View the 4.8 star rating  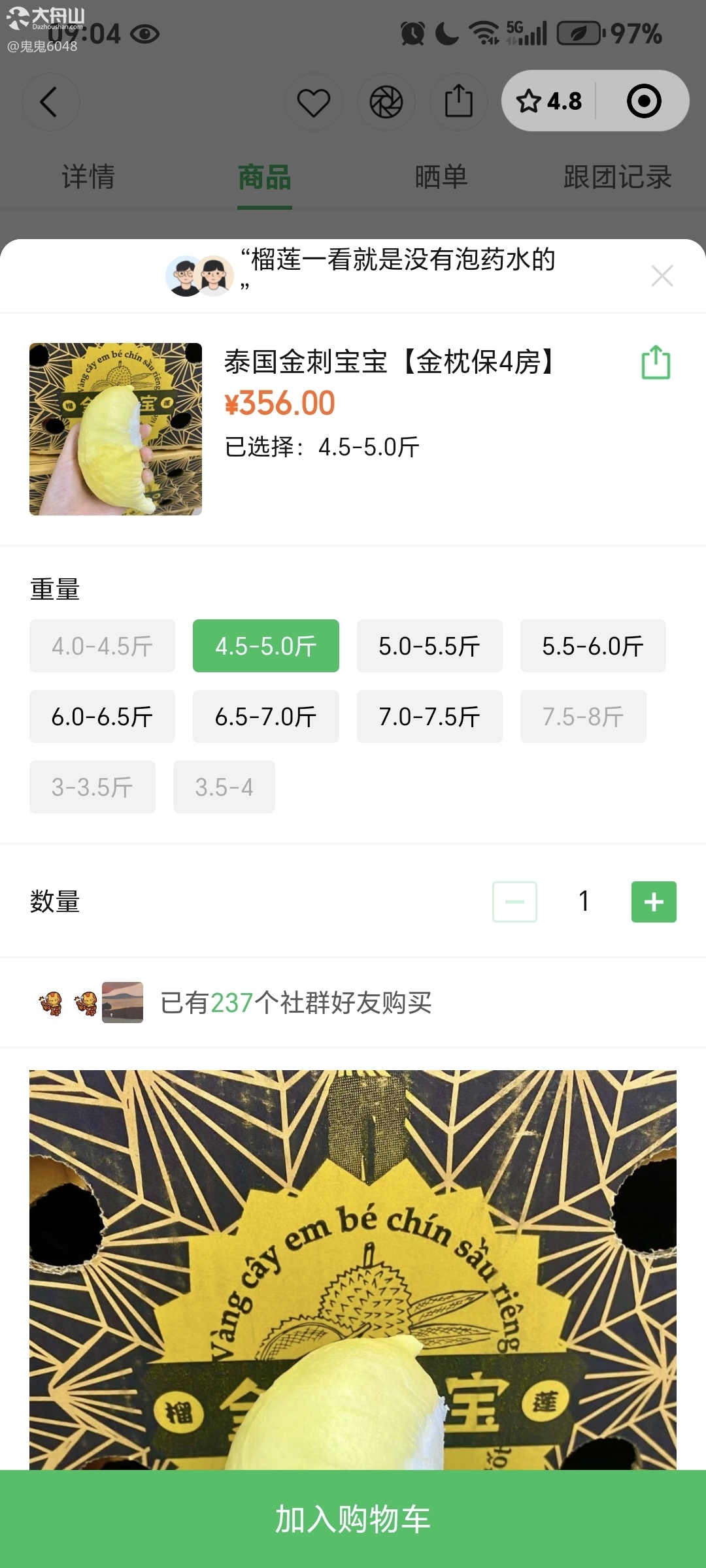(x=549, y=101)
